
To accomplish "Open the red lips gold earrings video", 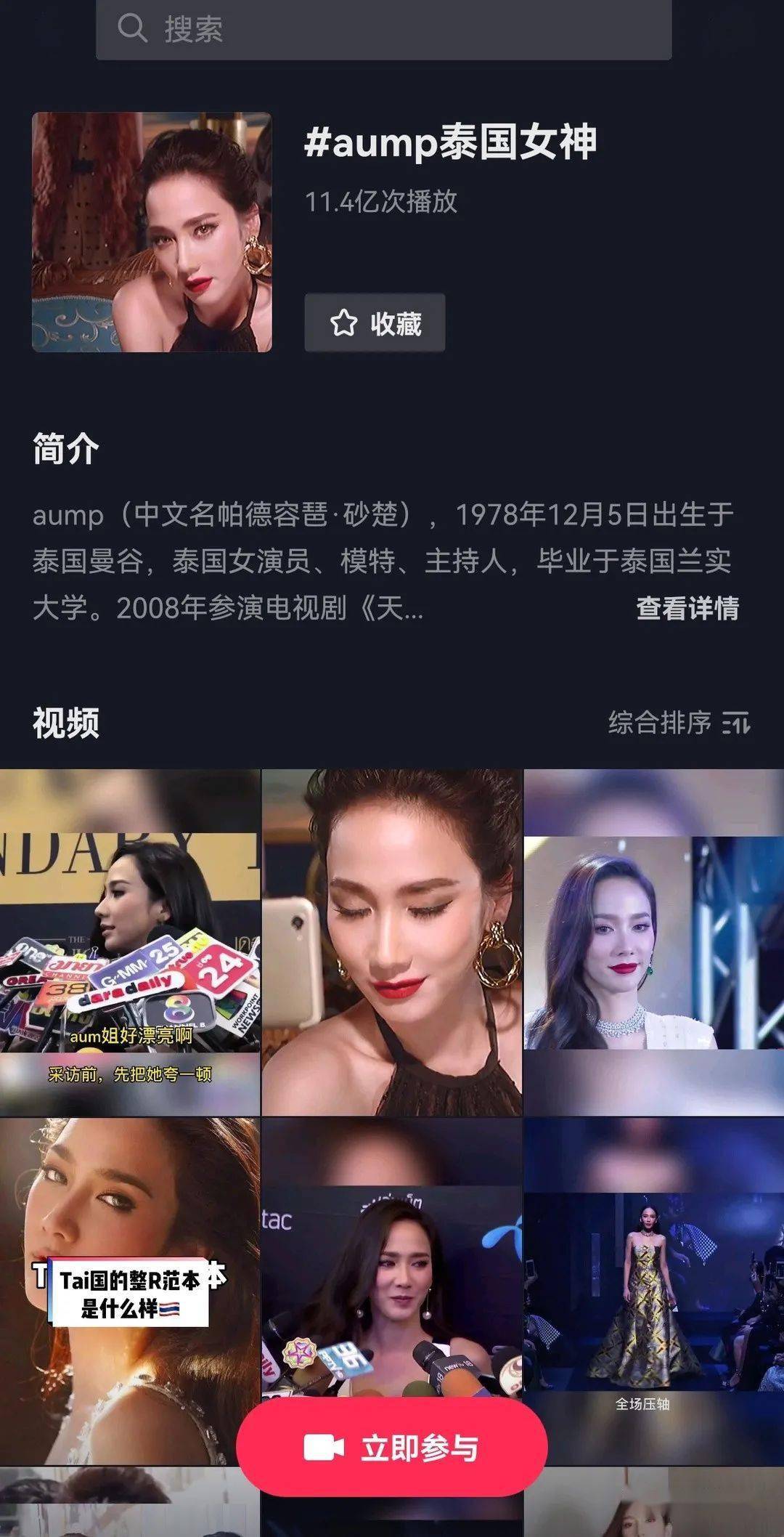I will click(392, 942).
